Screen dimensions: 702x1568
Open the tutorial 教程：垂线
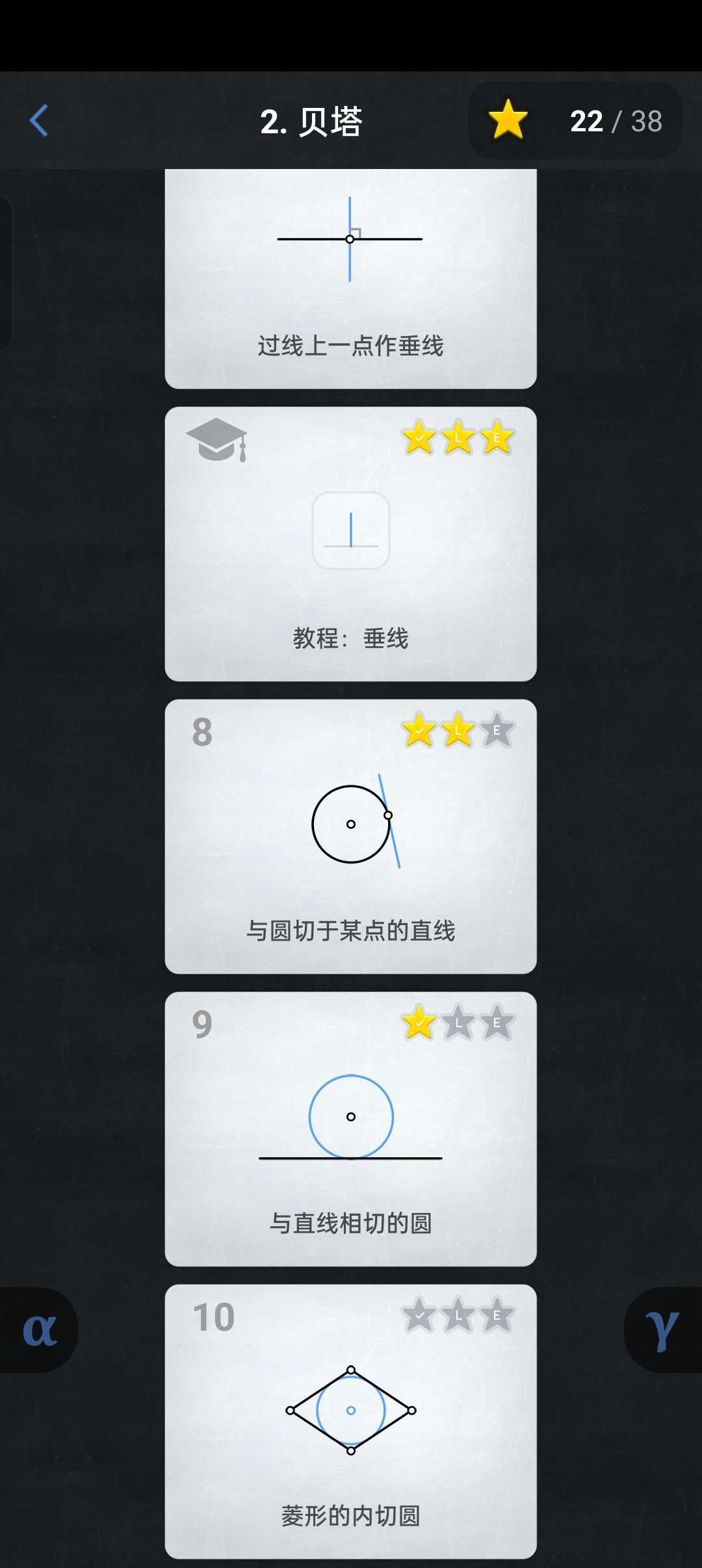(350, 544)
